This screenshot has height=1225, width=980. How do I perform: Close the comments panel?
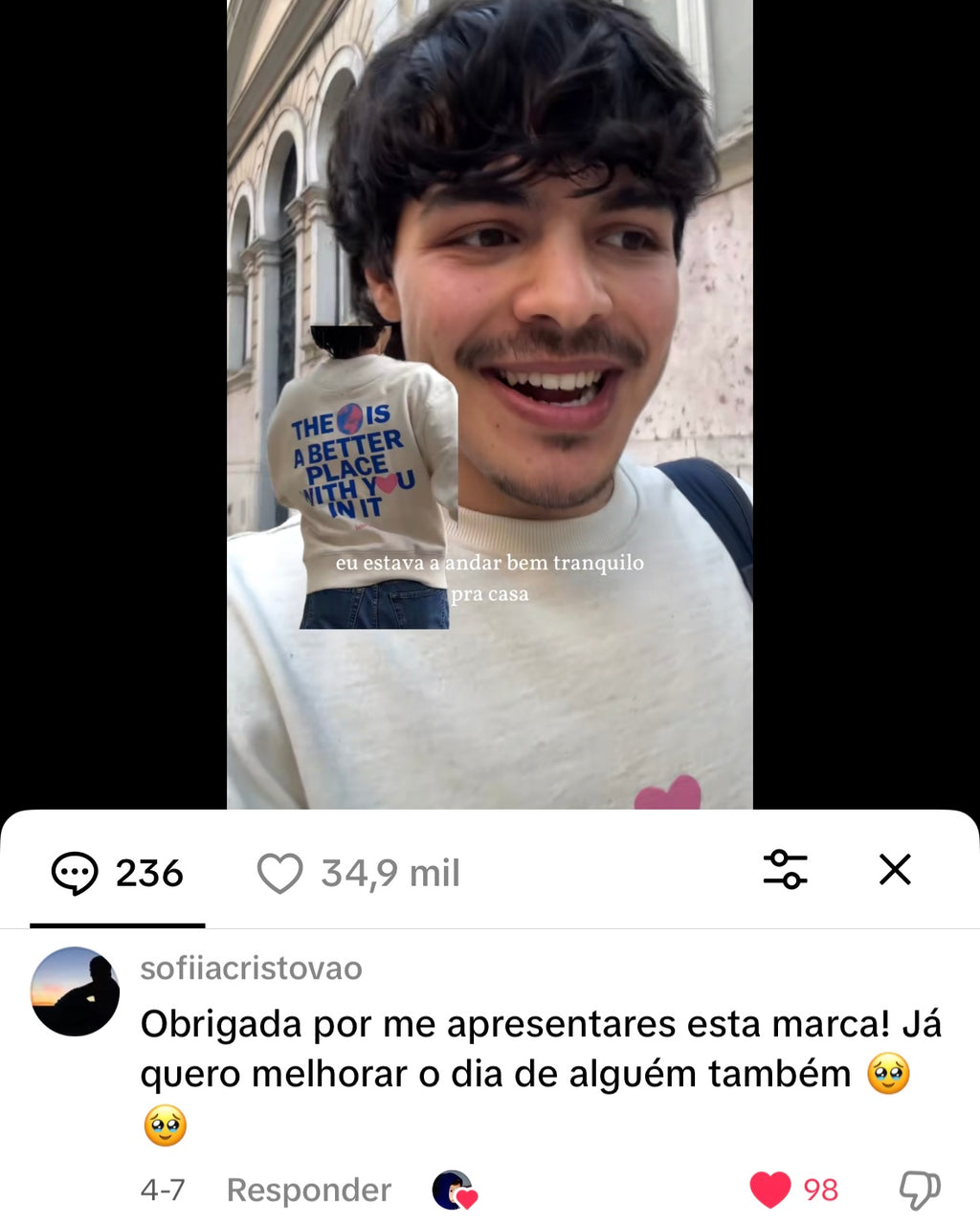coord(895,870)
